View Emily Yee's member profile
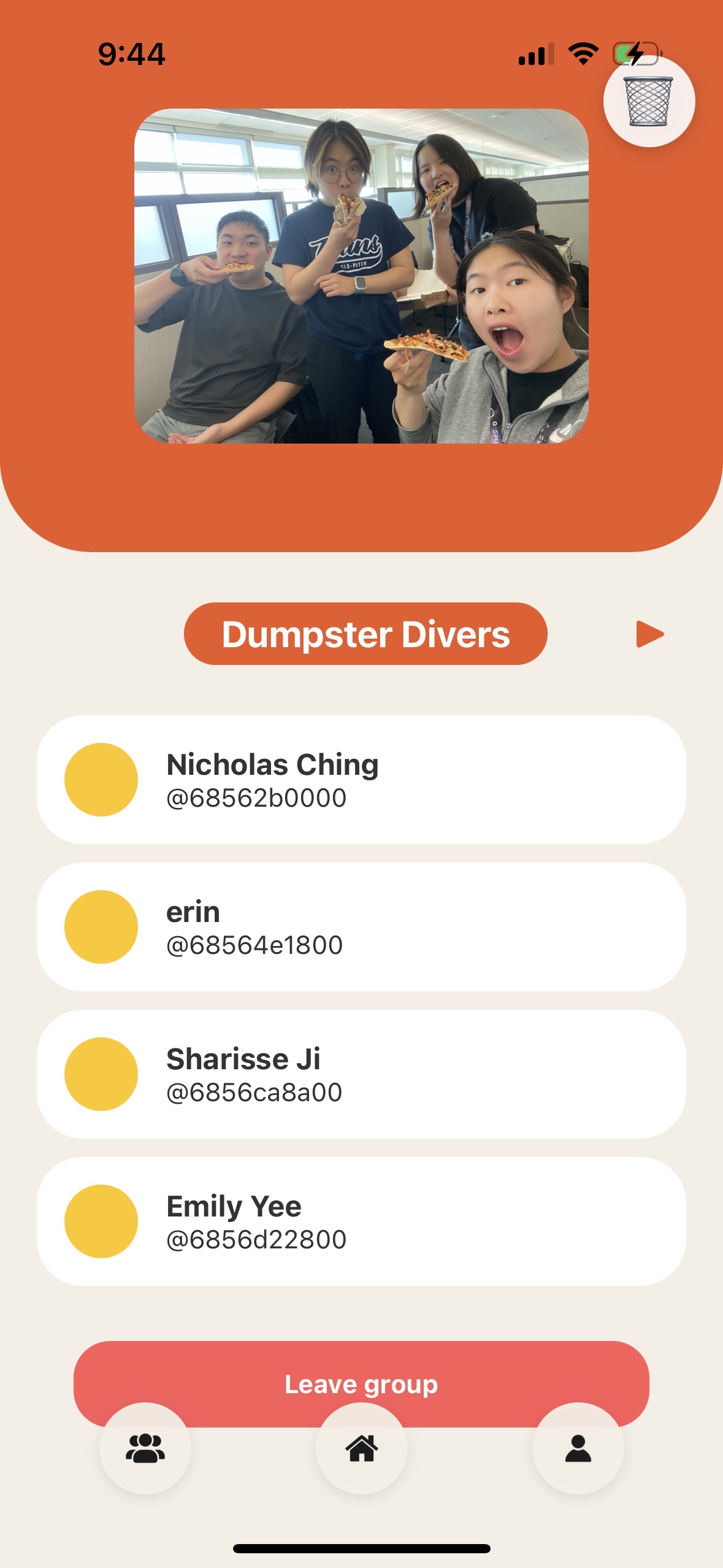This screenshot has height=1568, width=723. tap(361, 1221)
